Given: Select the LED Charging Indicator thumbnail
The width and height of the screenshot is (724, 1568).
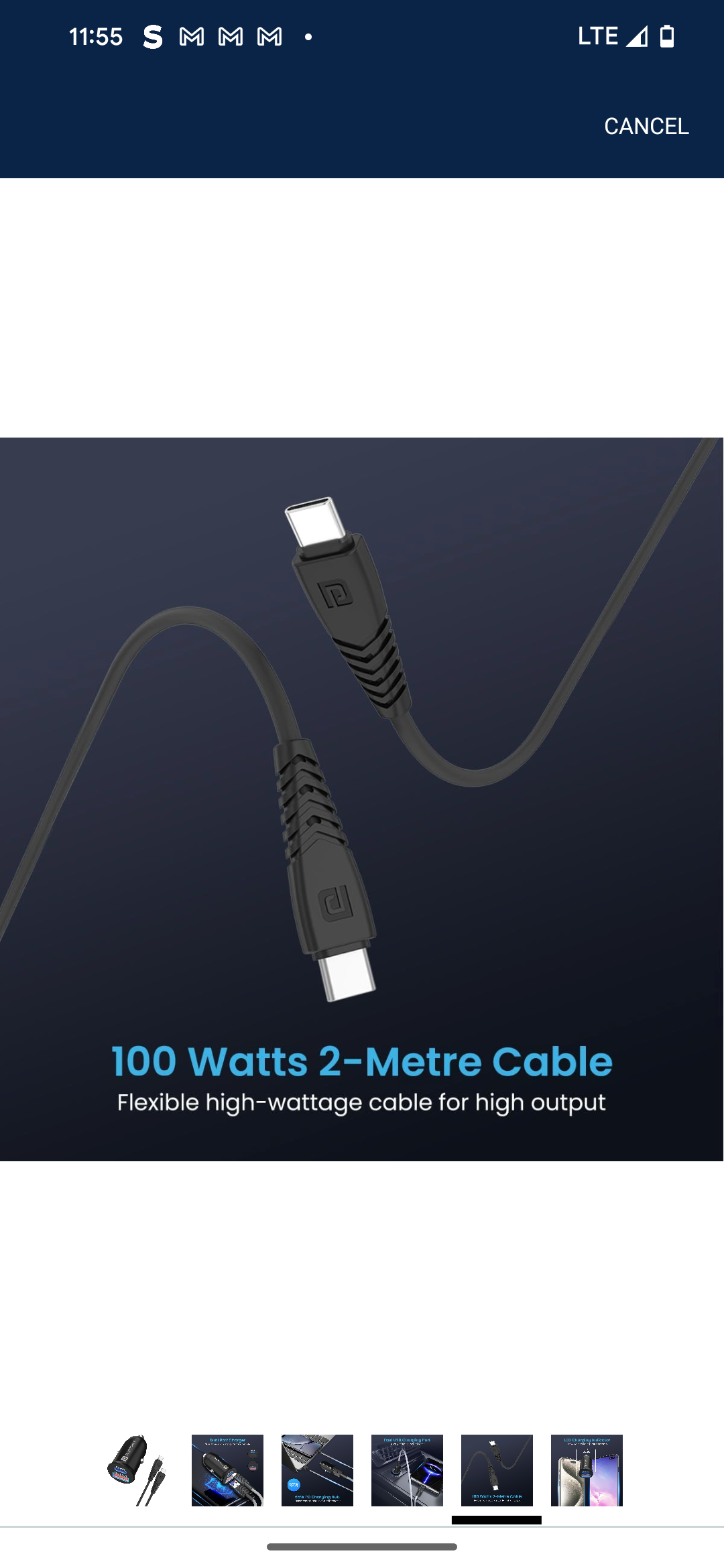Looking at the screenshot, I should pyautogui.click(x=587, y=1470).
